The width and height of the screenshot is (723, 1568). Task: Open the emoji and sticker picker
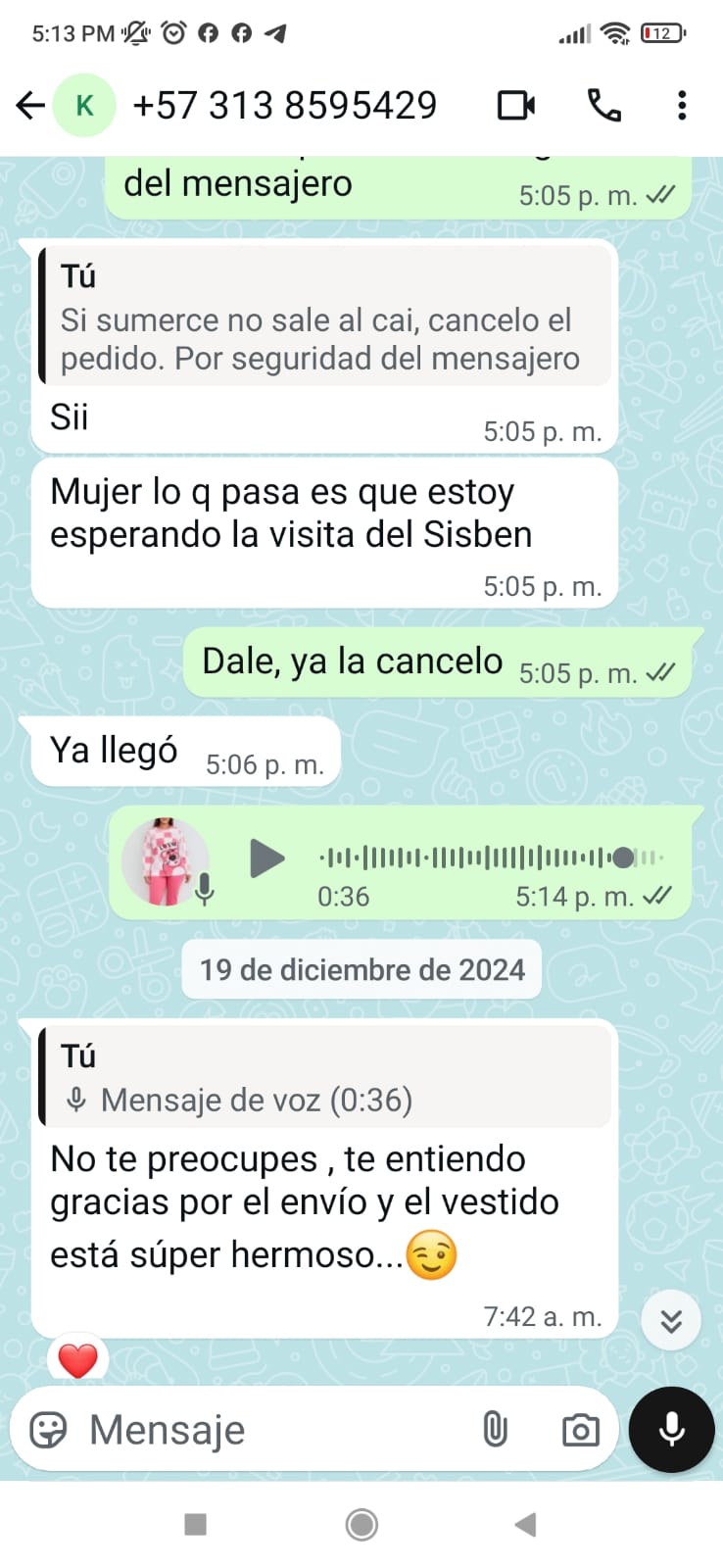pyautogui.click(x=49, y=1431)
